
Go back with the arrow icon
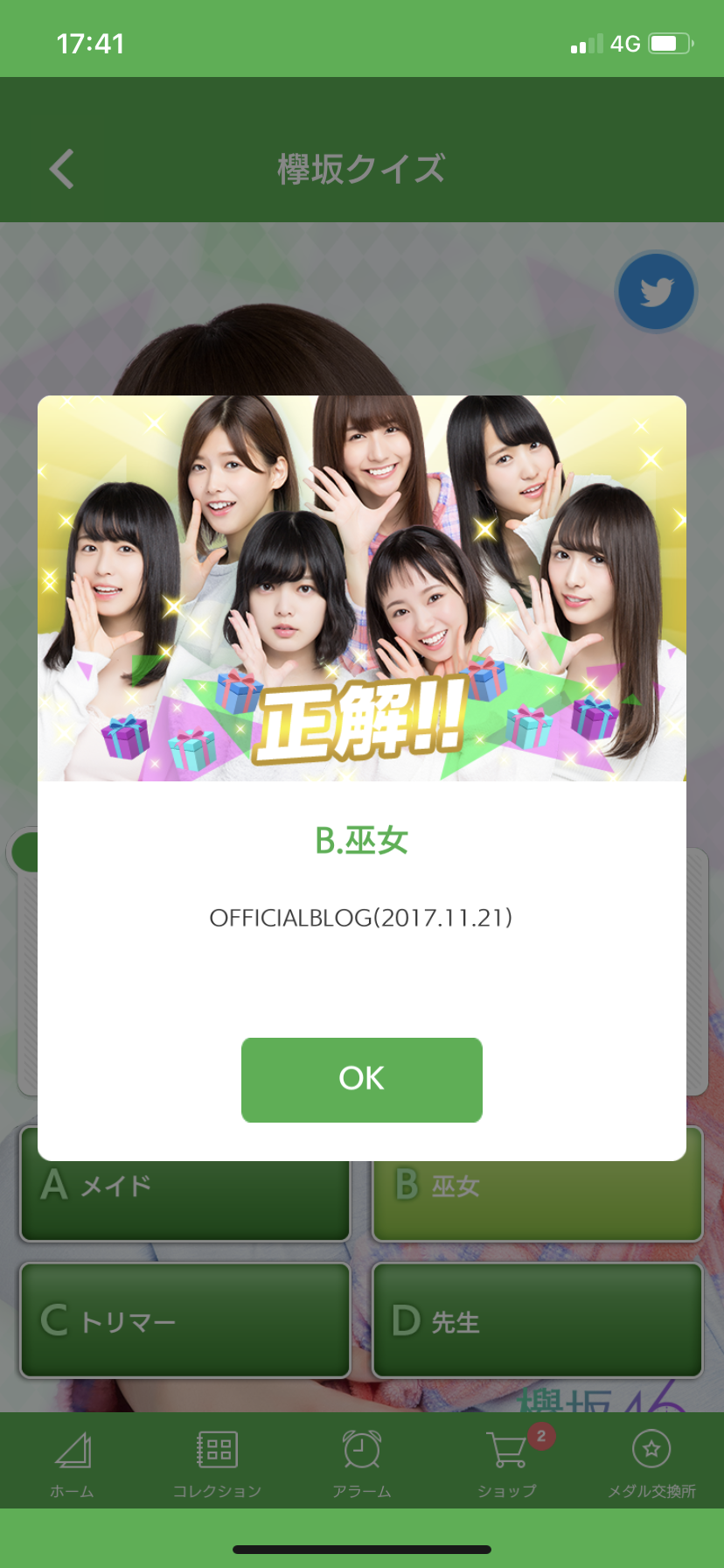(x=62, y=169)
